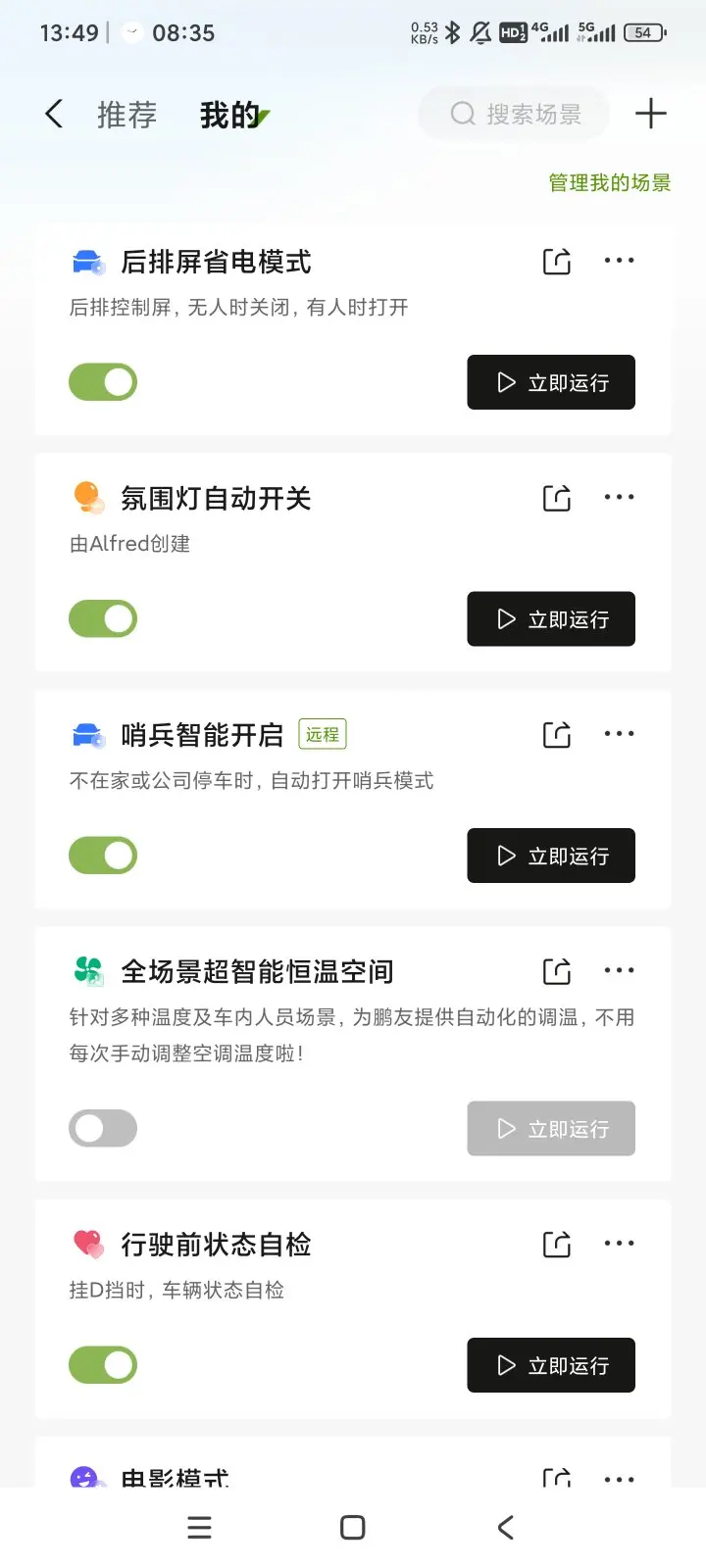
Task: Go to the system home screen
Action: [352, 1528]
